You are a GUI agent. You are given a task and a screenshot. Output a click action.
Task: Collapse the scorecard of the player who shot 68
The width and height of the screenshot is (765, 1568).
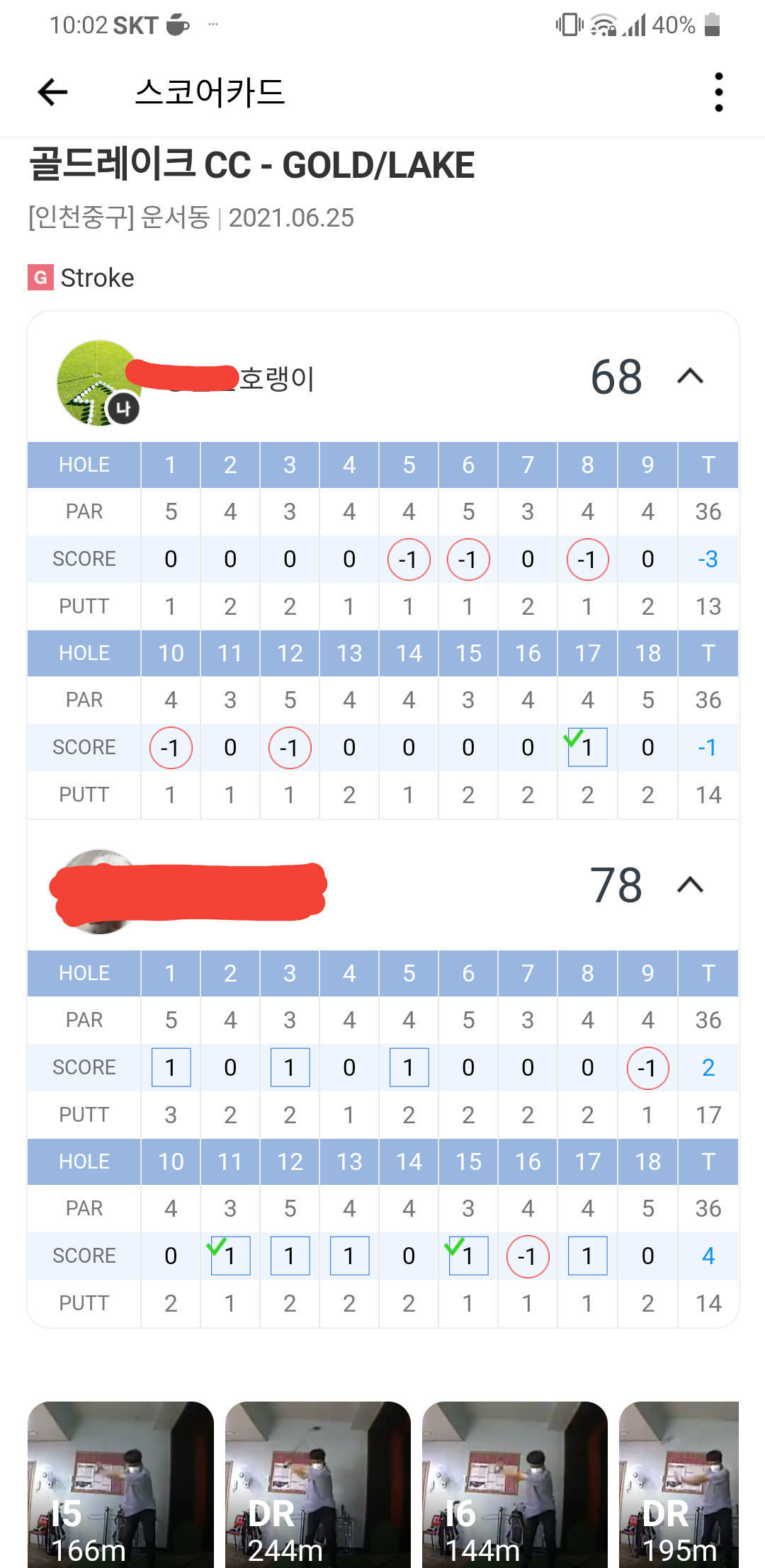(690, 376)
